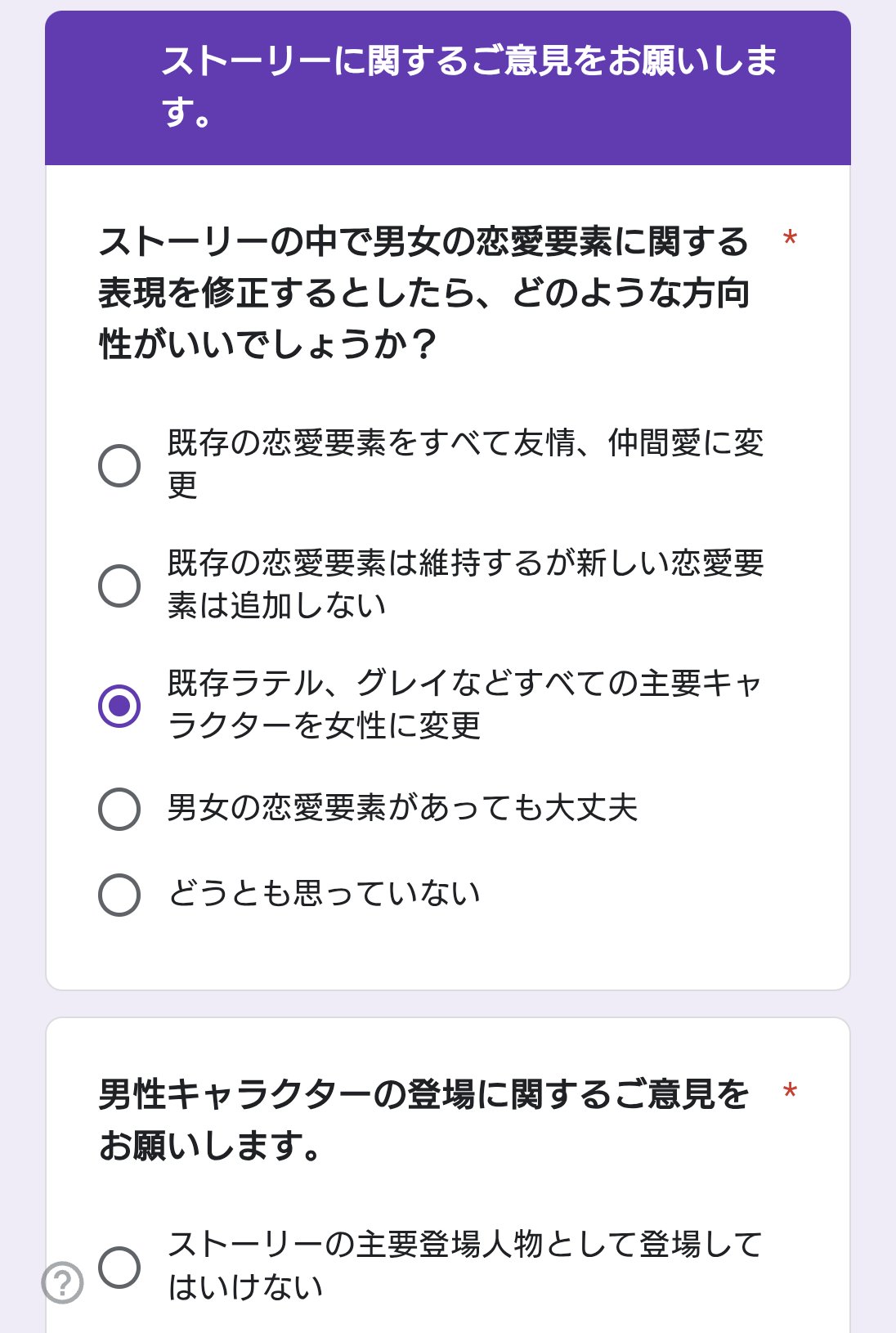Open the help question mark icon
The image size is (896, 1333).
[x=63, y=1282]
